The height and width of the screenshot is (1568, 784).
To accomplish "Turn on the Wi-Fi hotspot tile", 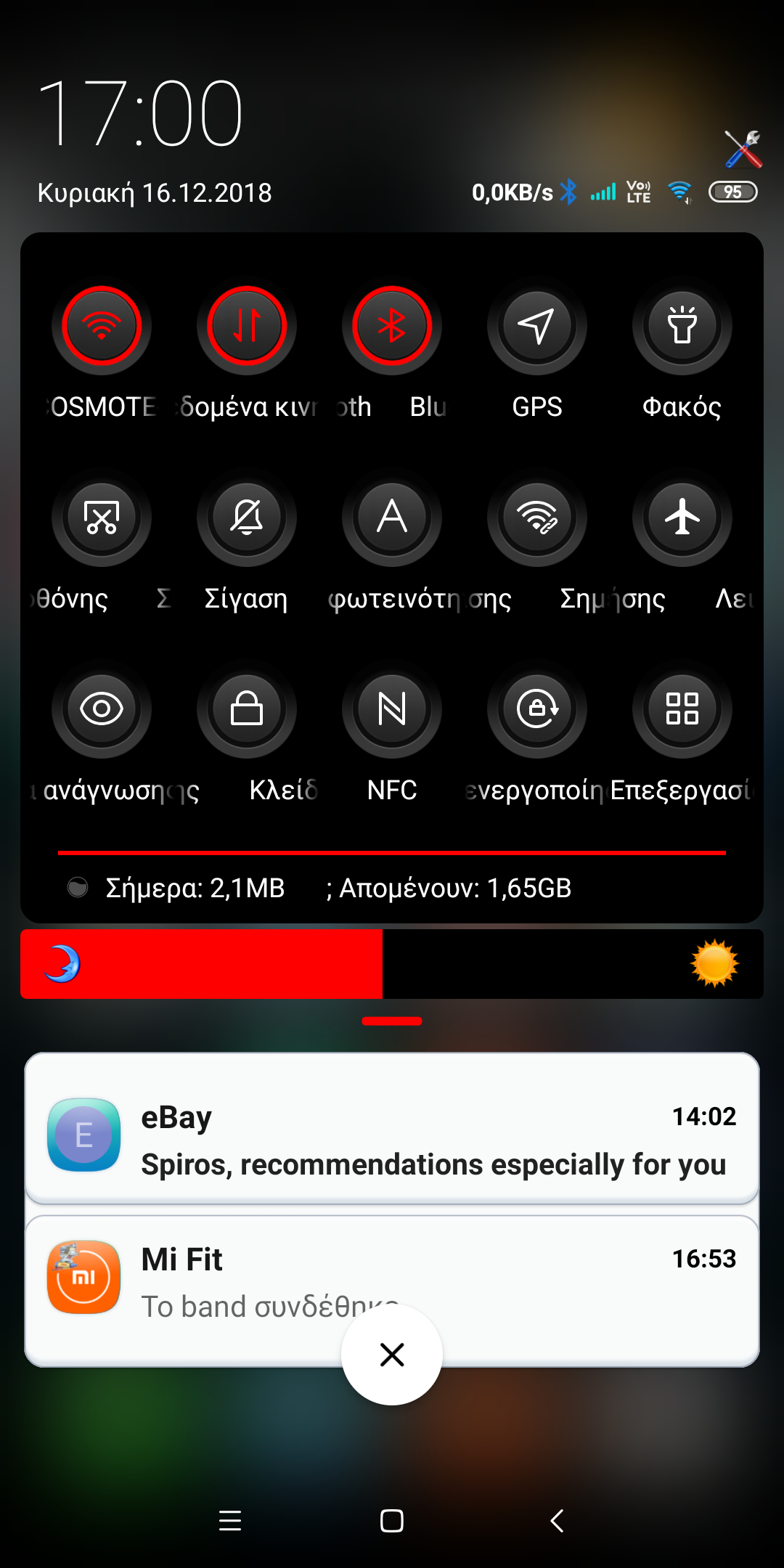I will tap(537, 517).
